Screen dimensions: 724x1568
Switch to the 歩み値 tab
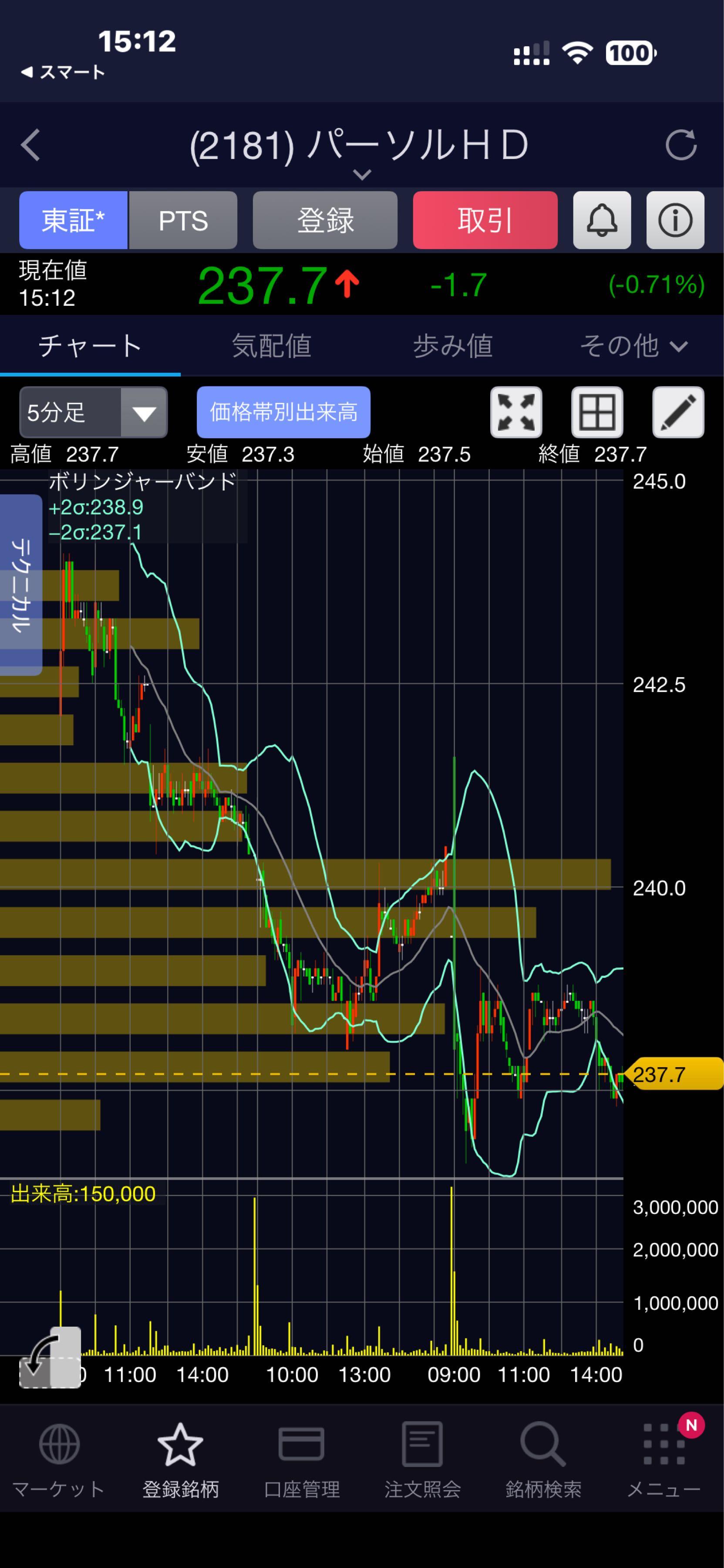[453, 346]
